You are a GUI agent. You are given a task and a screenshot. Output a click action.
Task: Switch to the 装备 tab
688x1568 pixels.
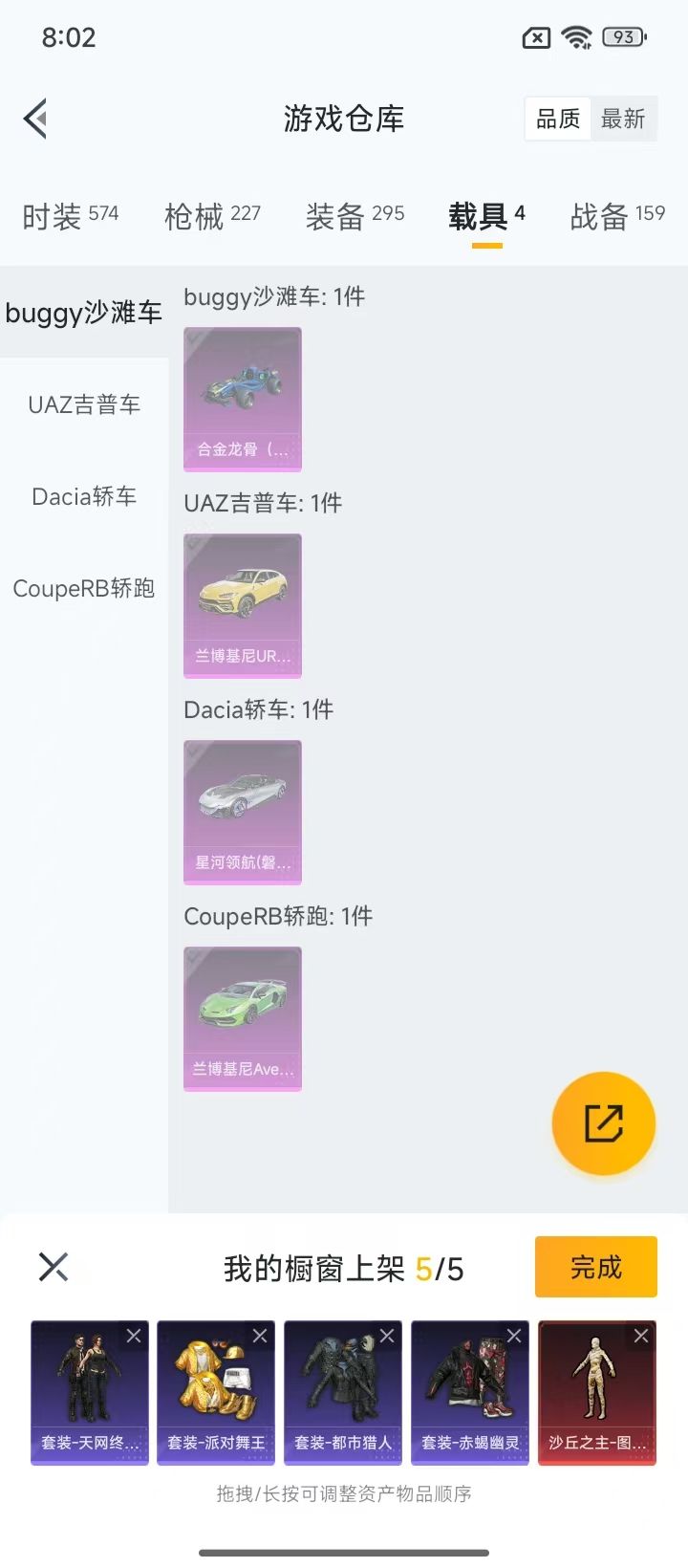tap(355, 216)
